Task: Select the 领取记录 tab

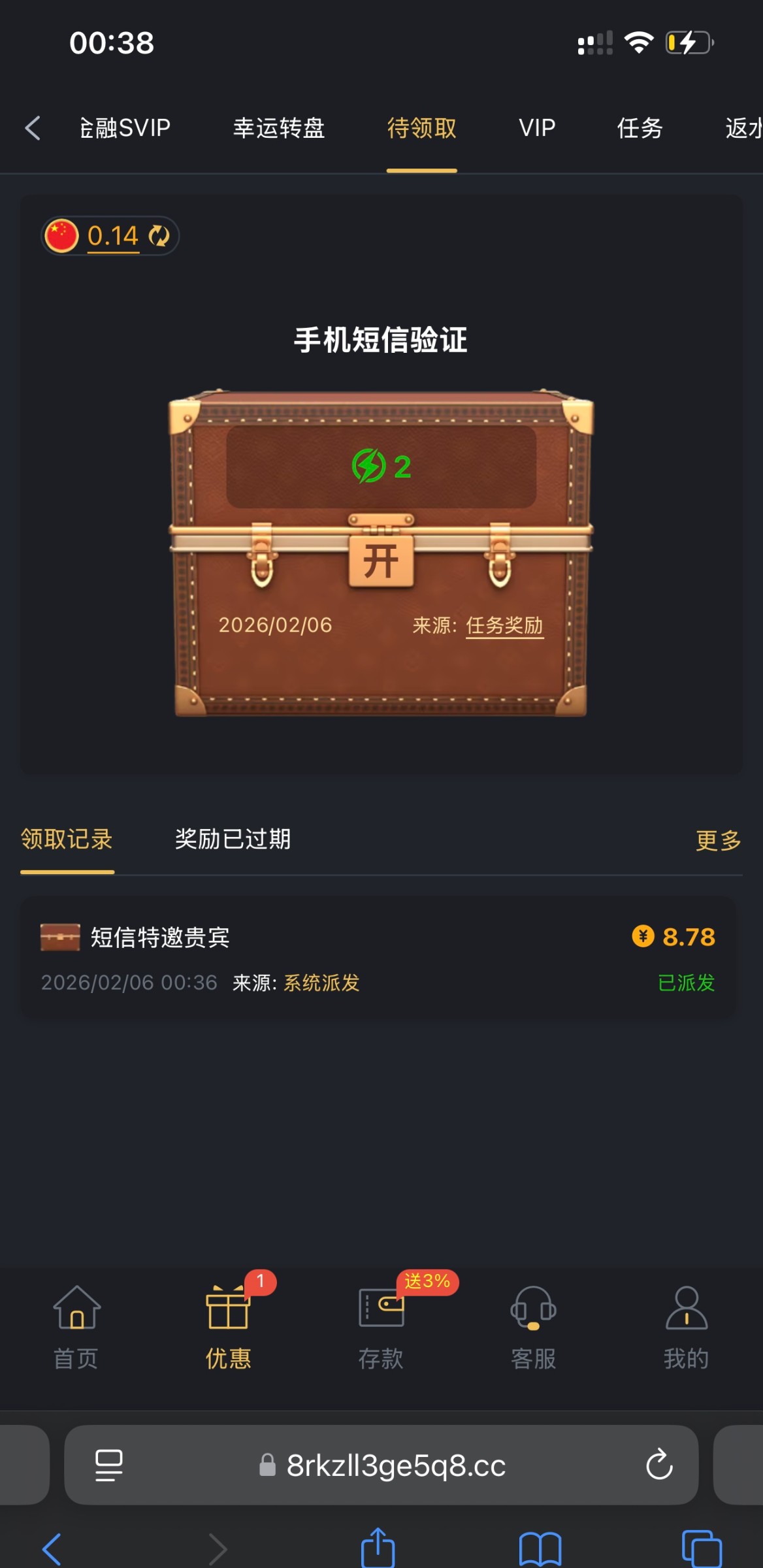Action: [x=67, y=839]
